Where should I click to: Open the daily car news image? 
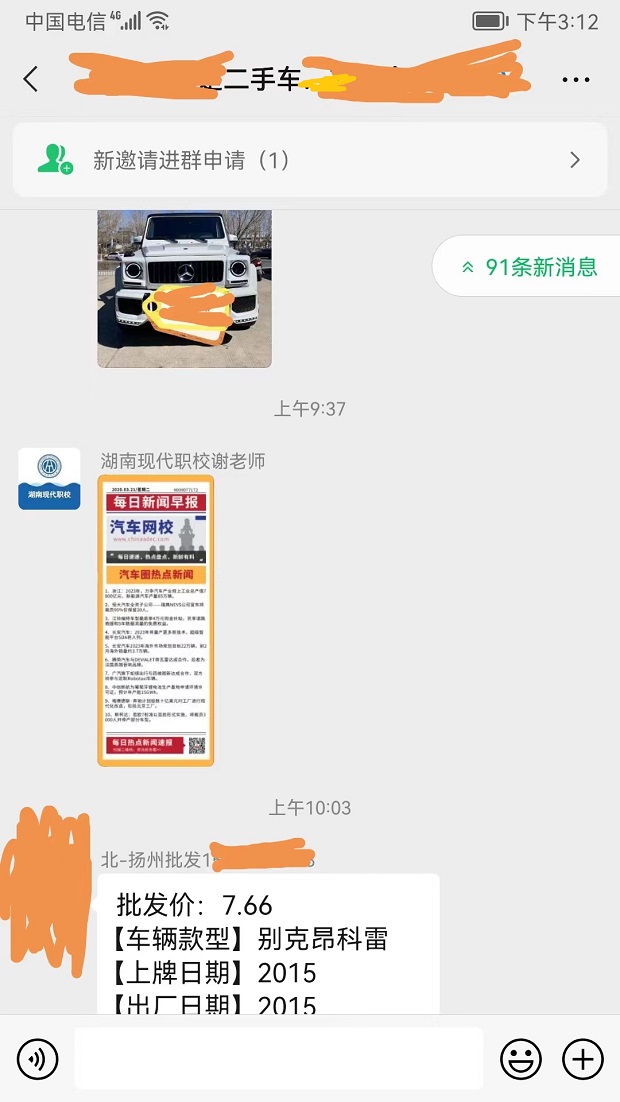click(x=155, y=621)
